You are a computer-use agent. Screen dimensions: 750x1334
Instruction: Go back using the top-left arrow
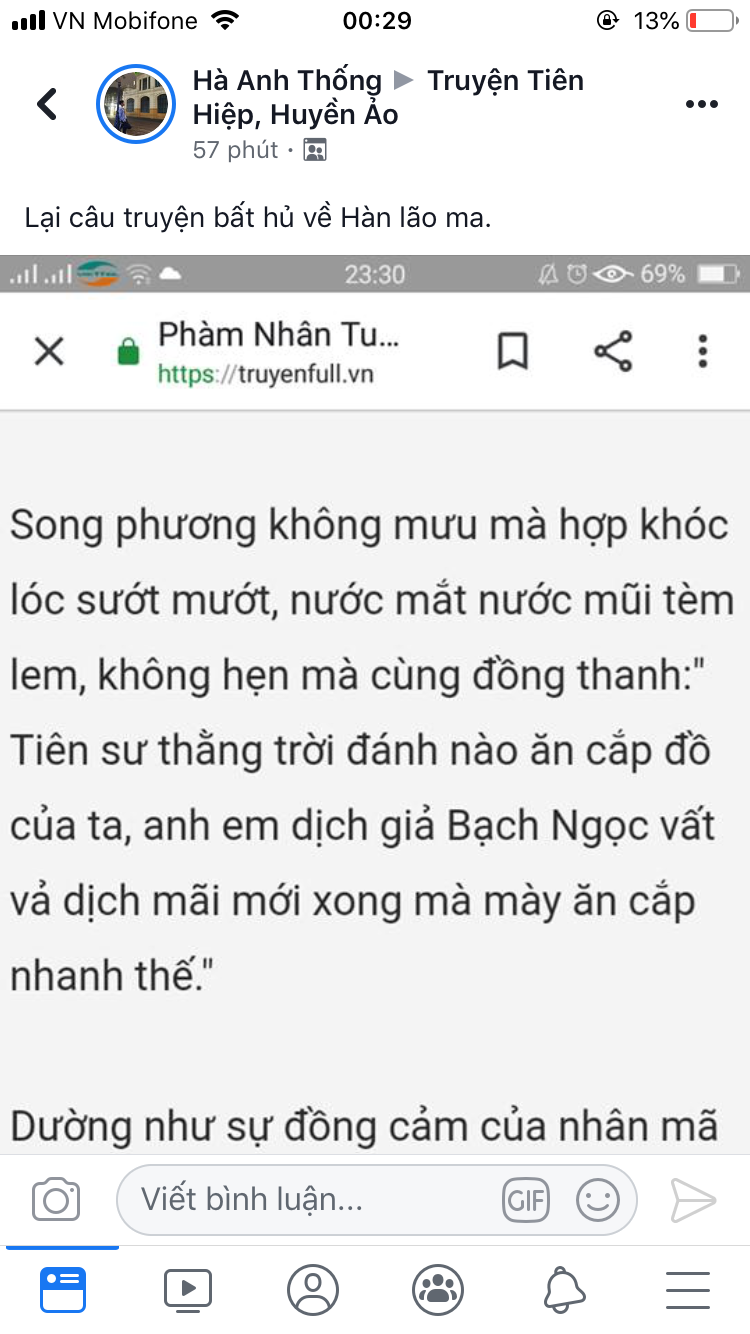(47, 104)
